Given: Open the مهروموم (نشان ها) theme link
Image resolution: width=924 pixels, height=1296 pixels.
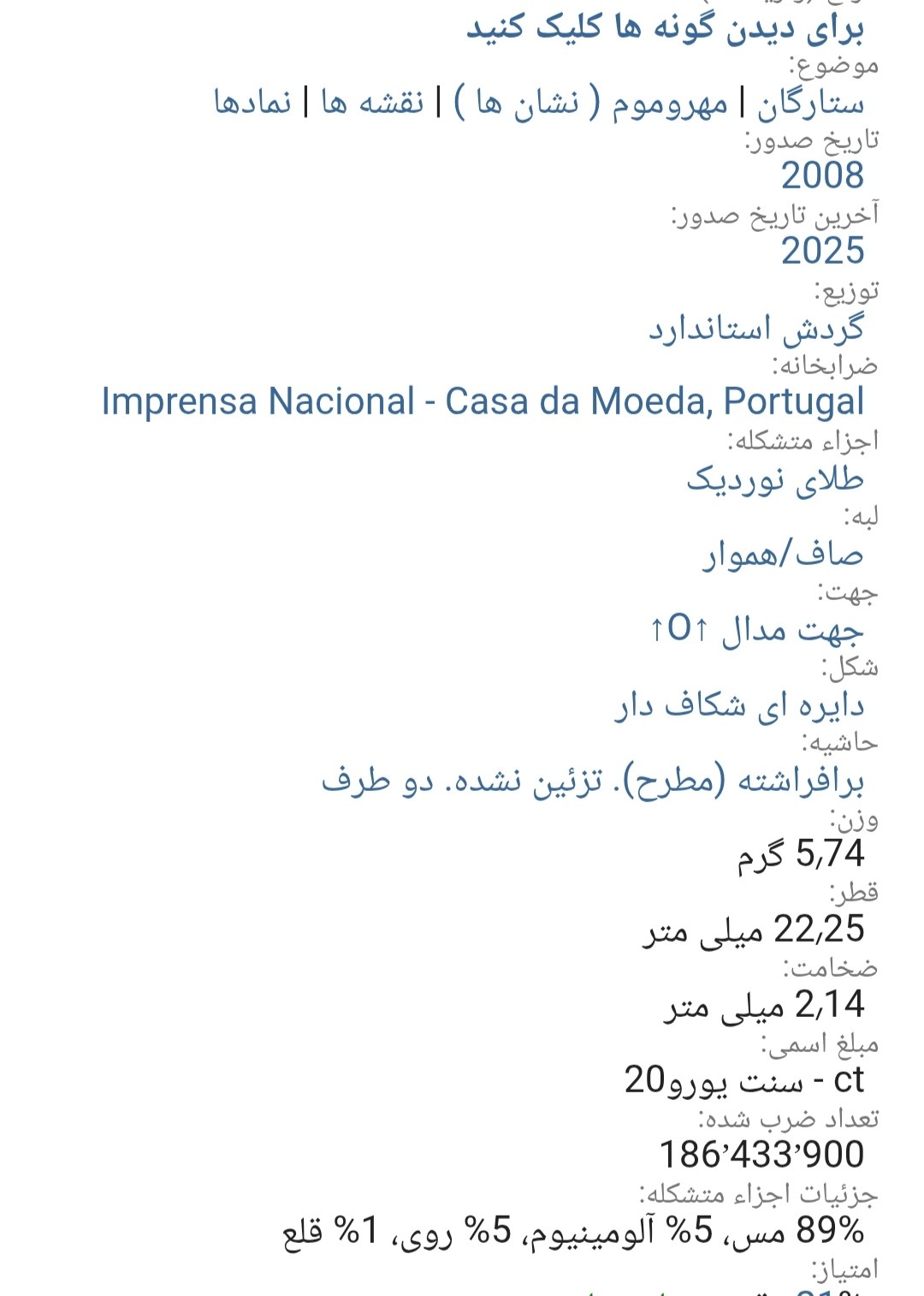Looking at the screenshot, I should tap(590, 104).
